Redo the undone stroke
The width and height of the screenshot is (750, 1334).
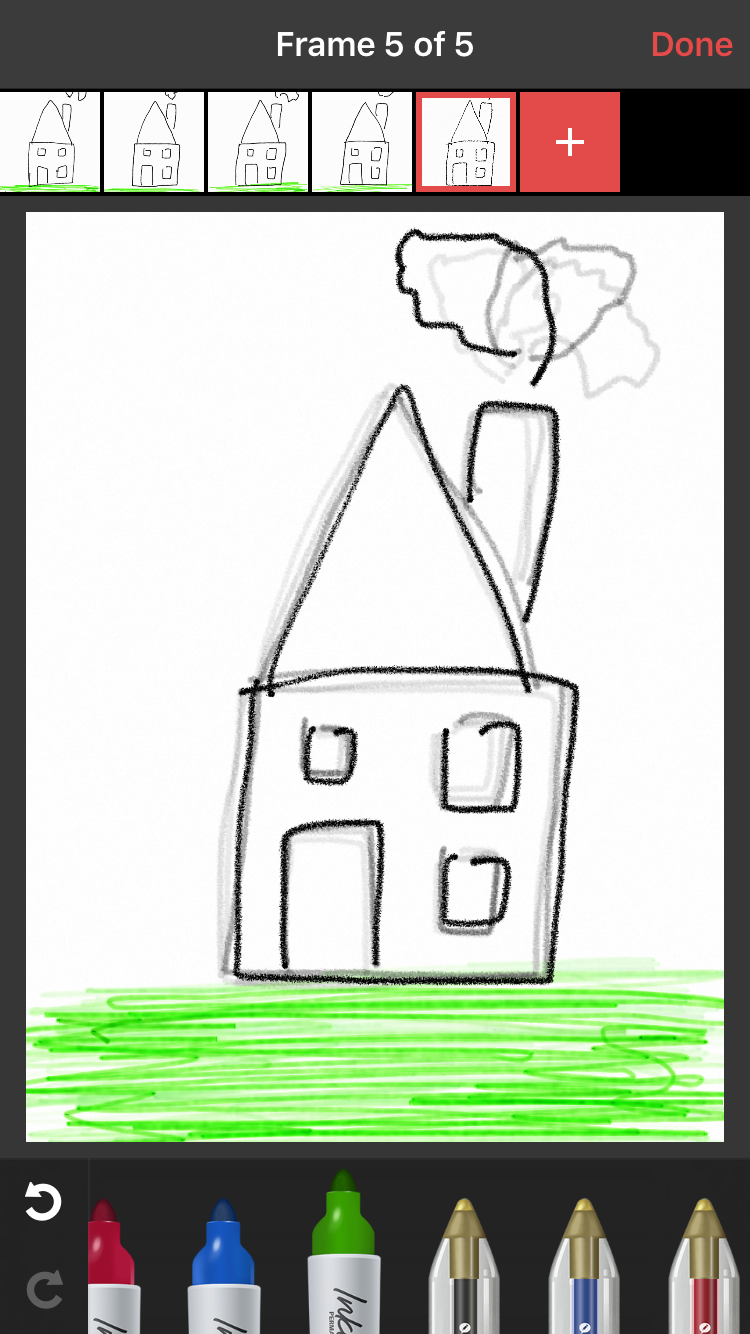point(43,1289)
